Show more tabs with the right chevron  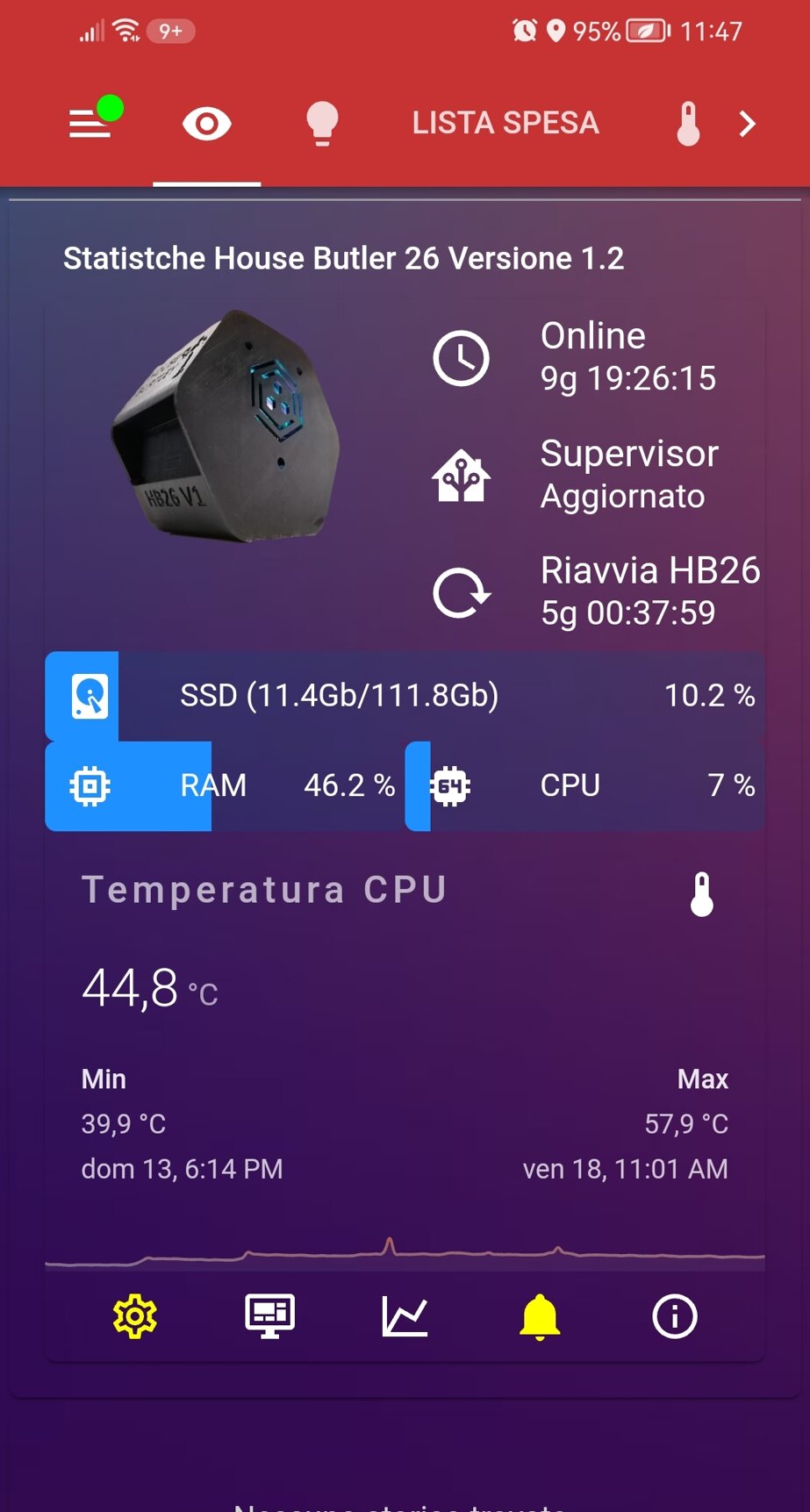pos(747,124)
